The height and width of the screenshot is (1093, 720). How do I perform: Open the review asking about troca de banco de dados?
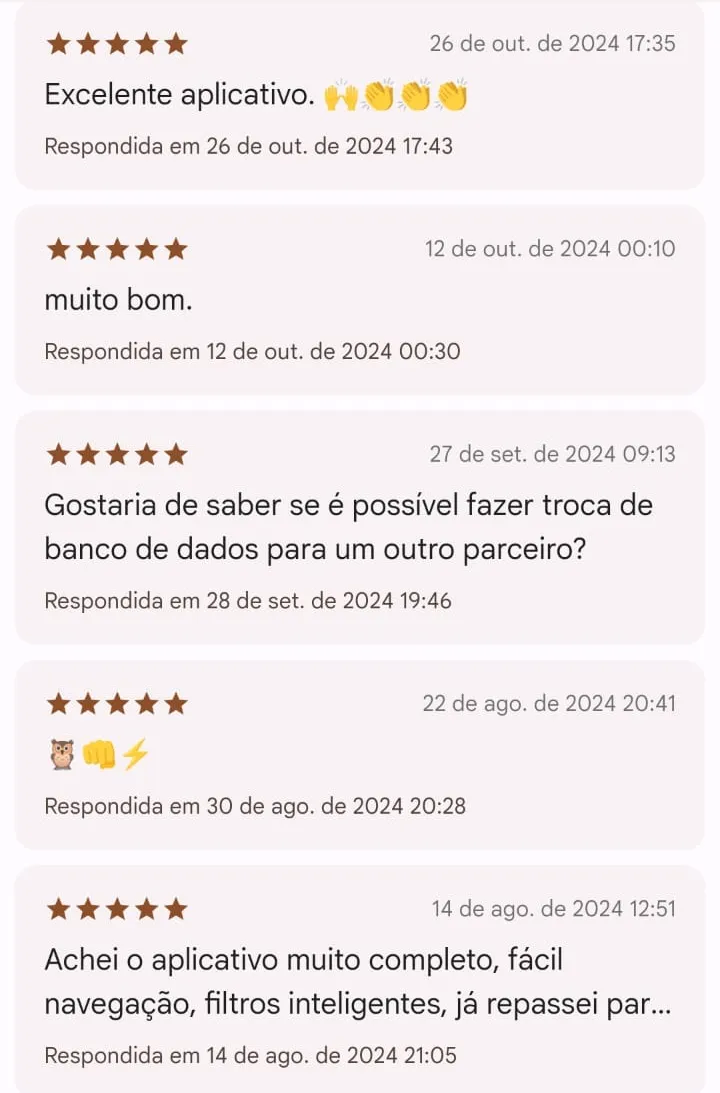tap(360, 527)
